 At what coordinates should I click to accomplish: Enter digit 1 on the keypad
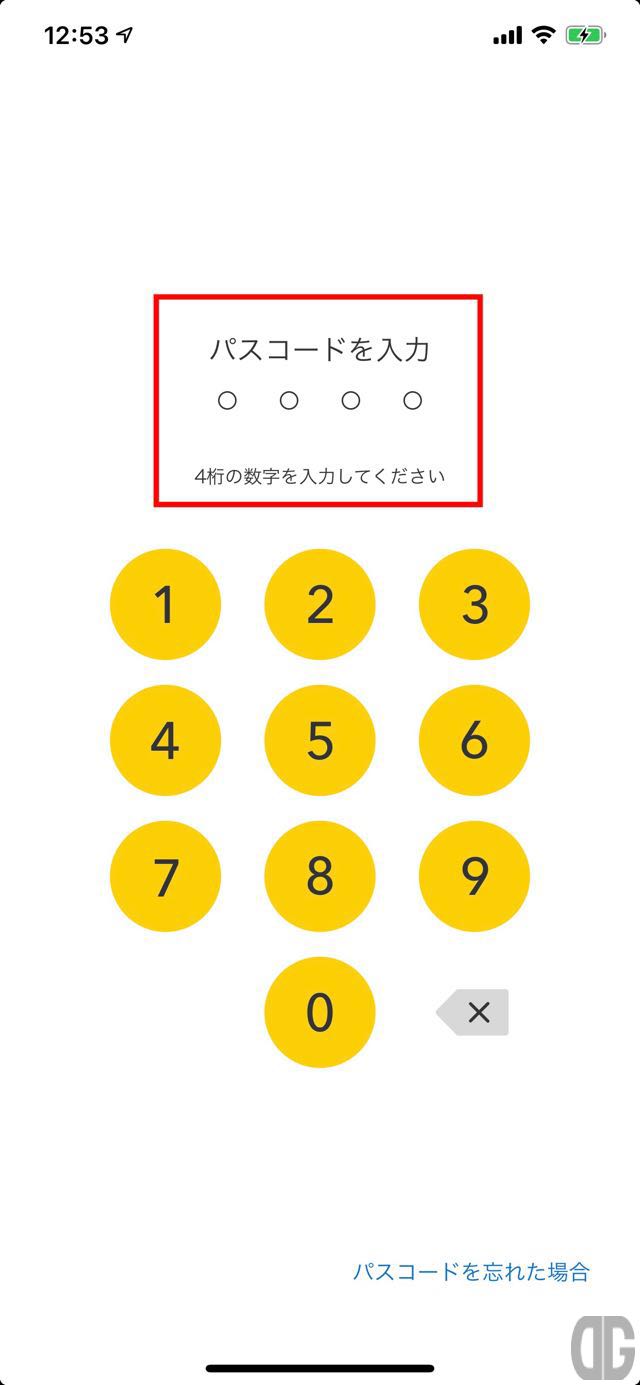[x=165, y=605]
